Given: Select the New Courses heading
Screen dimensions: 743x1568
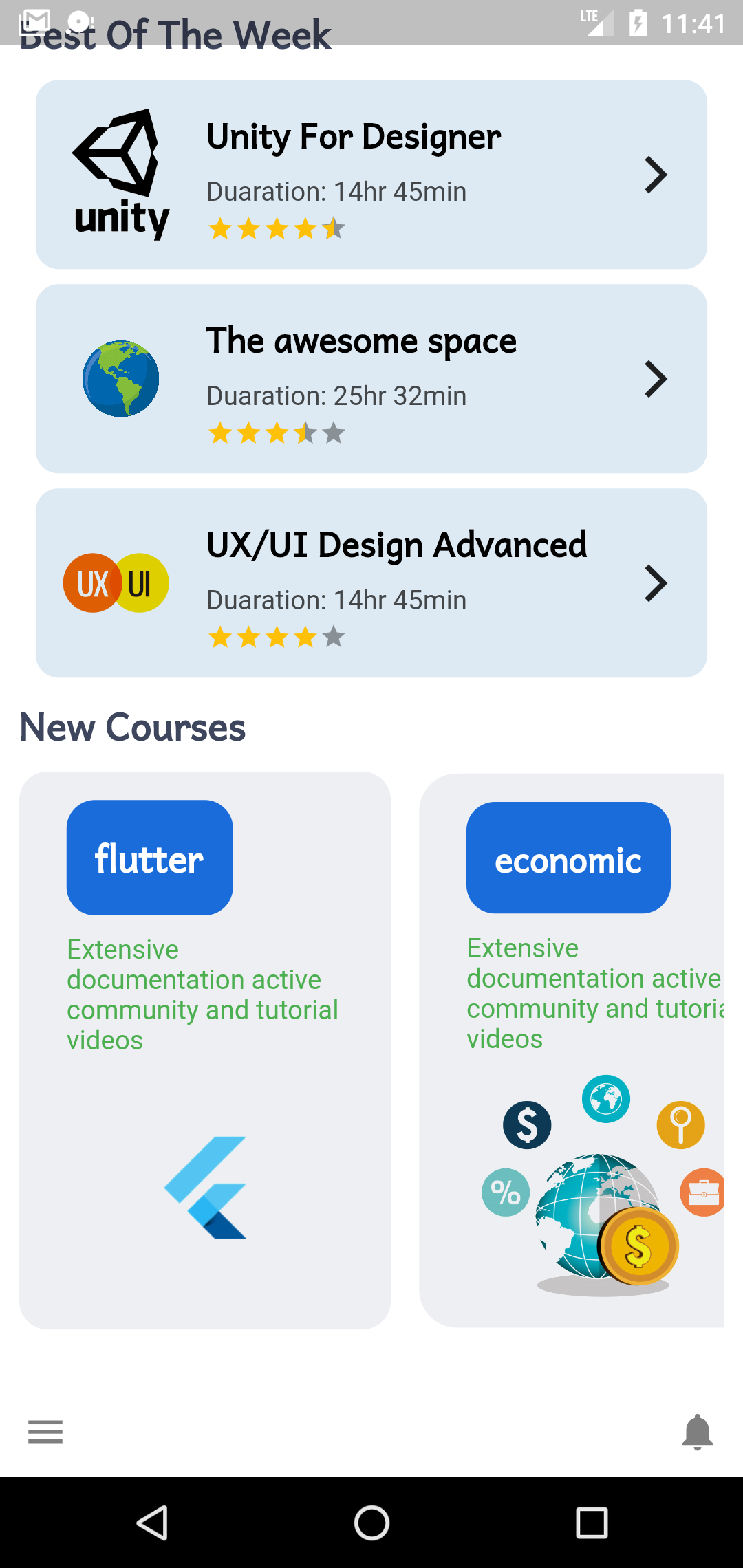Looking at the screenshot, I should tap(132, 727).
